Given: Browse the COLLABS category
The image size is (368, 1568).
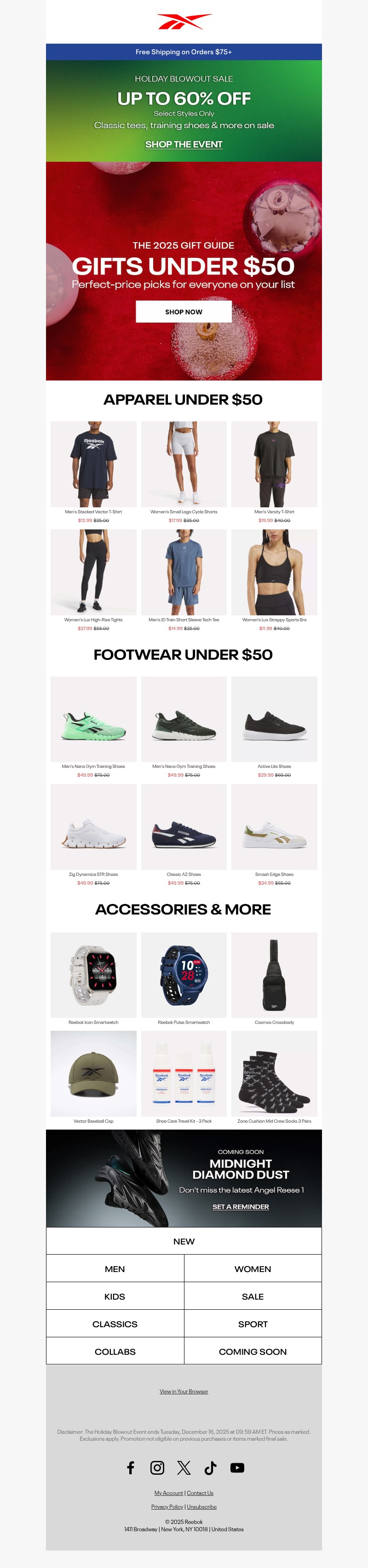Looking at the screenshot, I should coord(115,1351).
